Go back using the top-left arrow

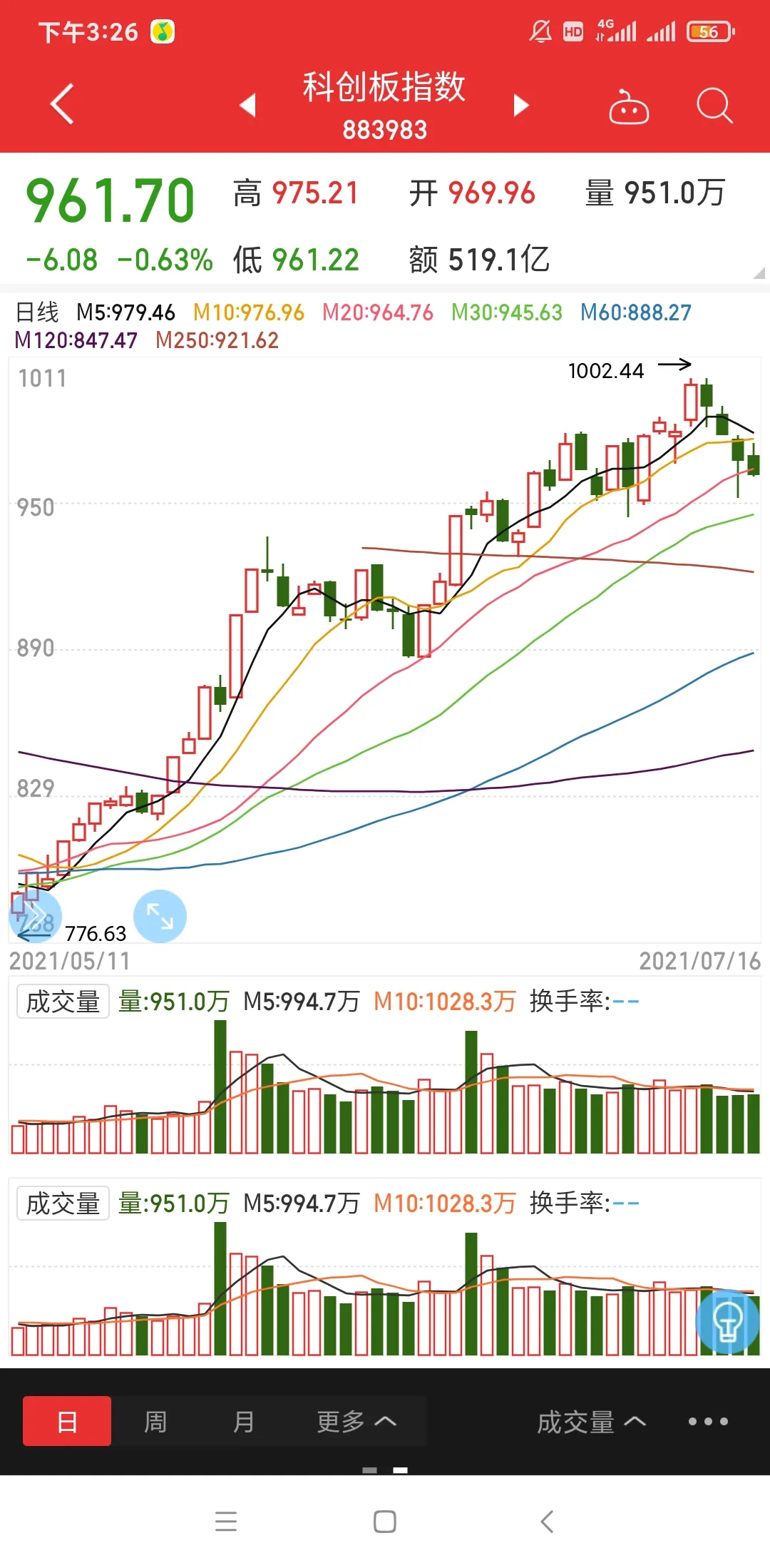[x=63, y=104]
